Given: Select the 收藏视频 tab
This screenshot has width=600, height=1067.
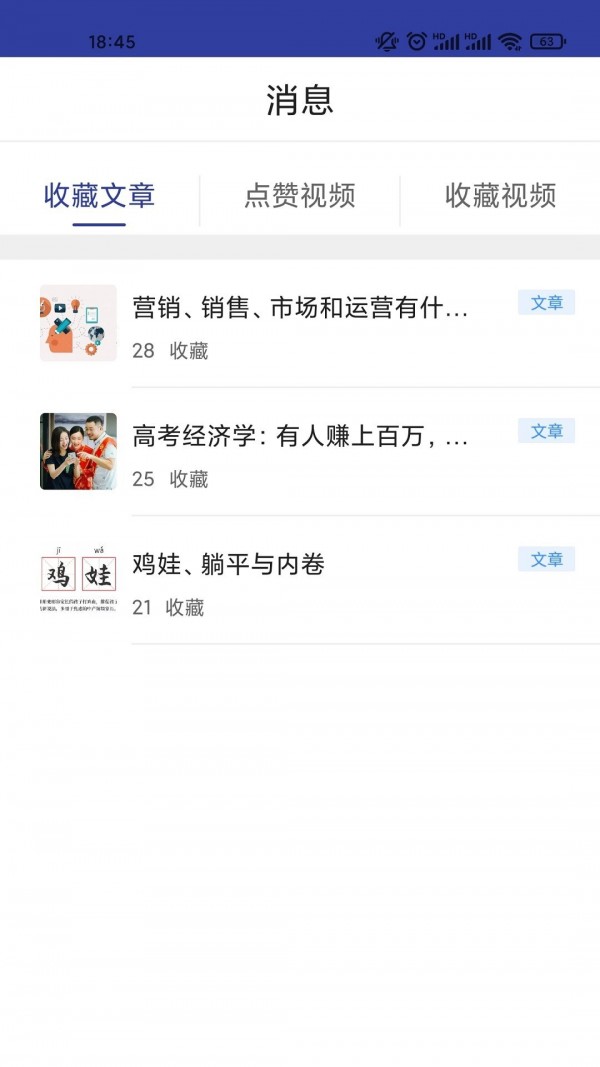Looking at the screenshot, I should pyautogui.click(x=500, y=196).
